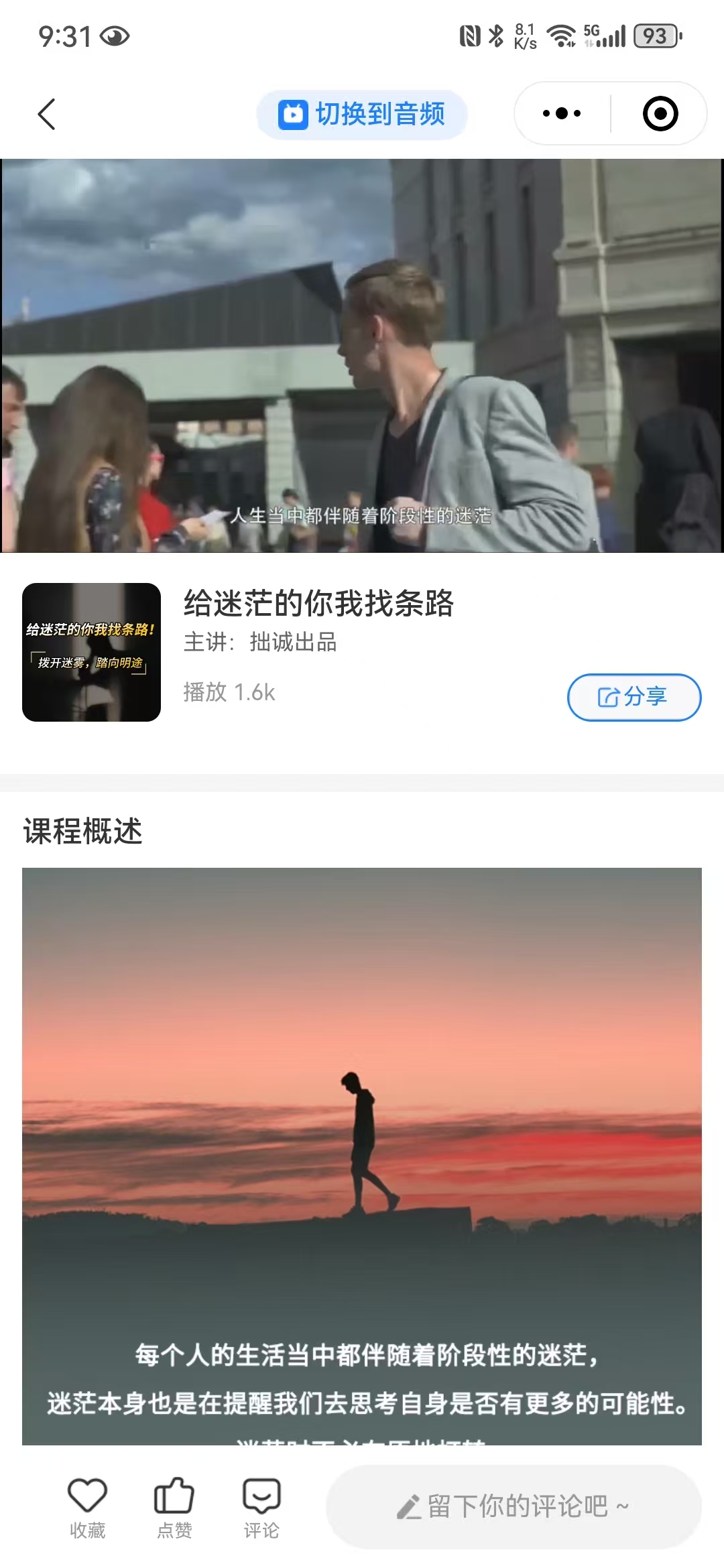Open the course cover thumbnail
The image size is (724, 1568).
(x=92, y=652)
